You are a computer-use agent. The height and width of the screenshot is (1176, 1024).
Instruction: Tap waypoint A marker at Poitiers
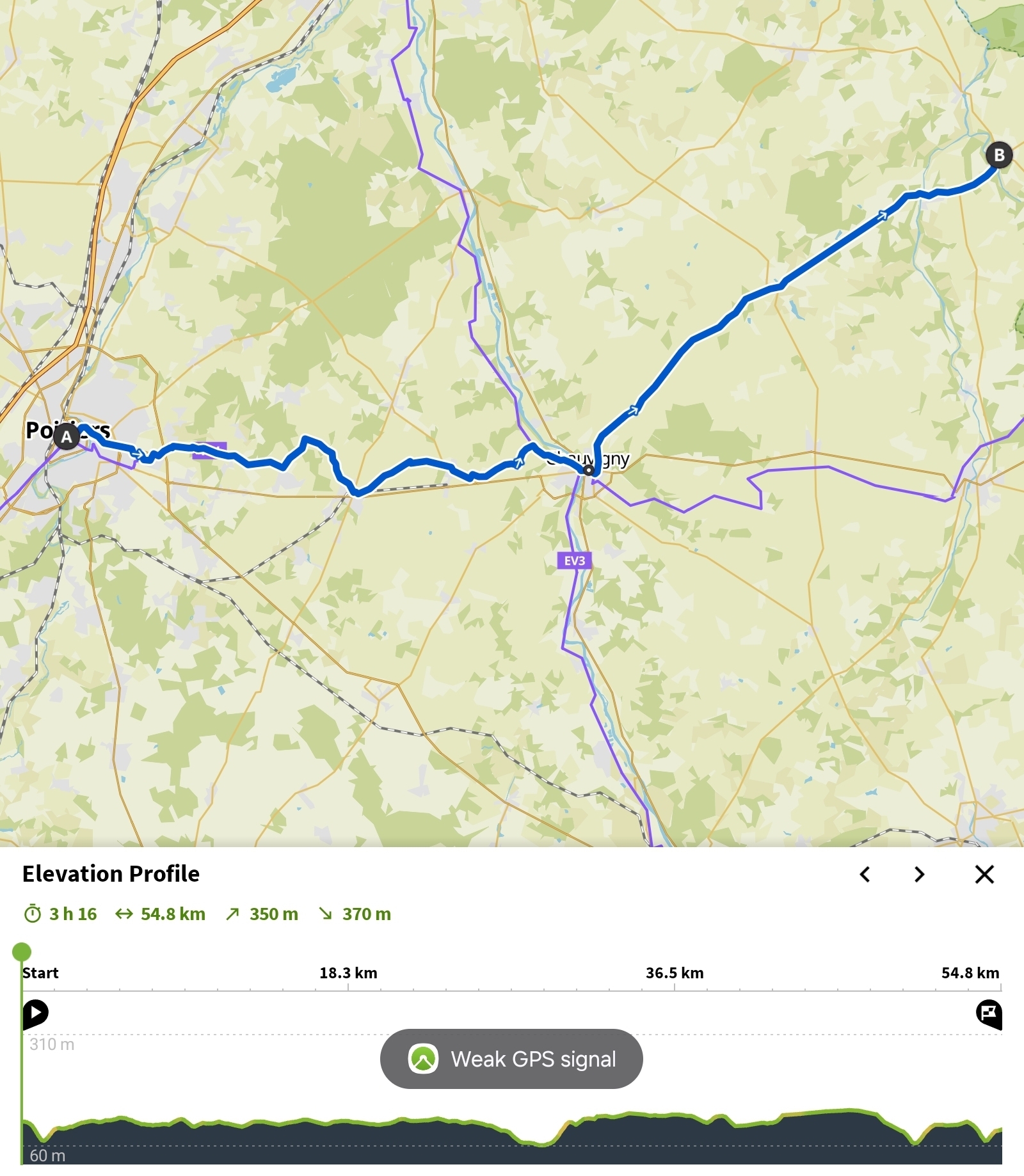tap(67, 437)
